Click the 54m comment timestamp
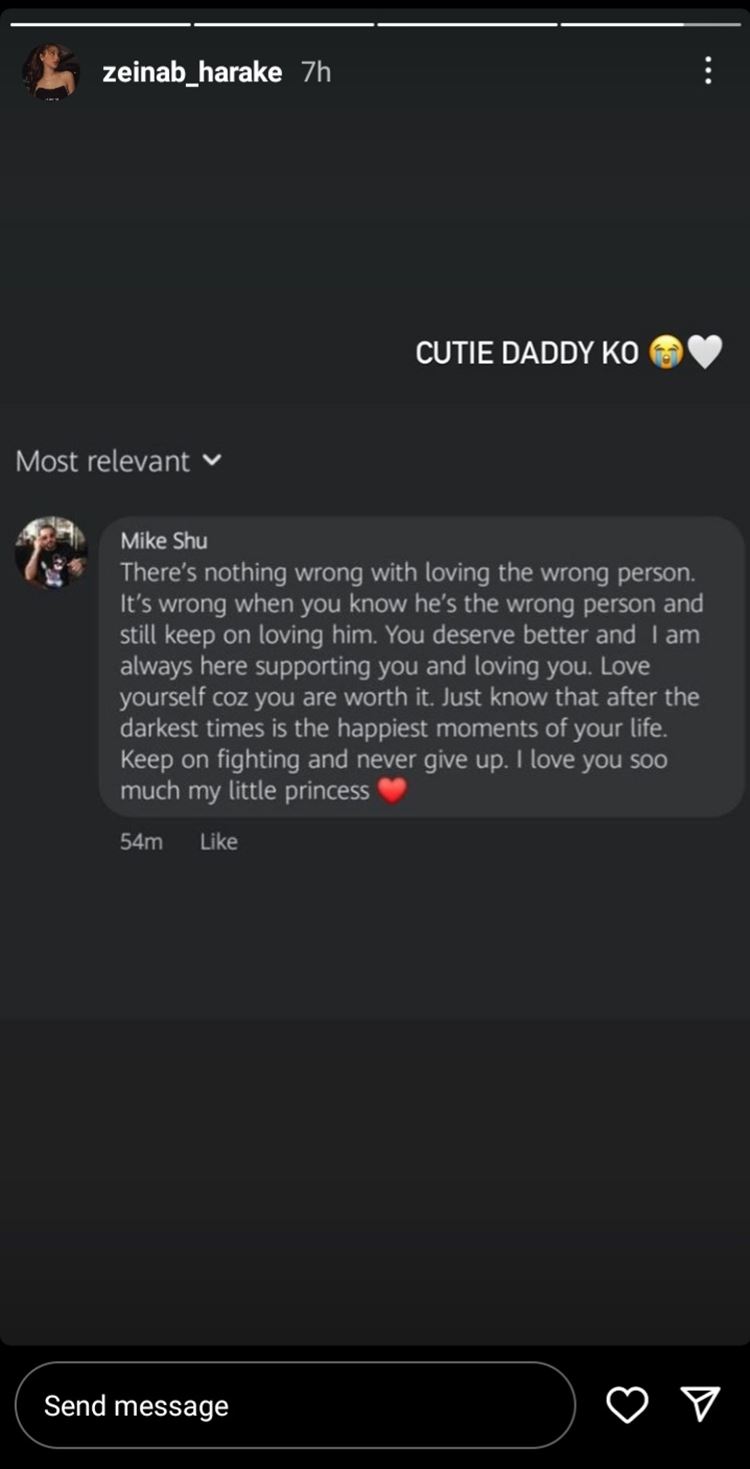The height and width of the screenshot is (1469, 750). [140, 841]
